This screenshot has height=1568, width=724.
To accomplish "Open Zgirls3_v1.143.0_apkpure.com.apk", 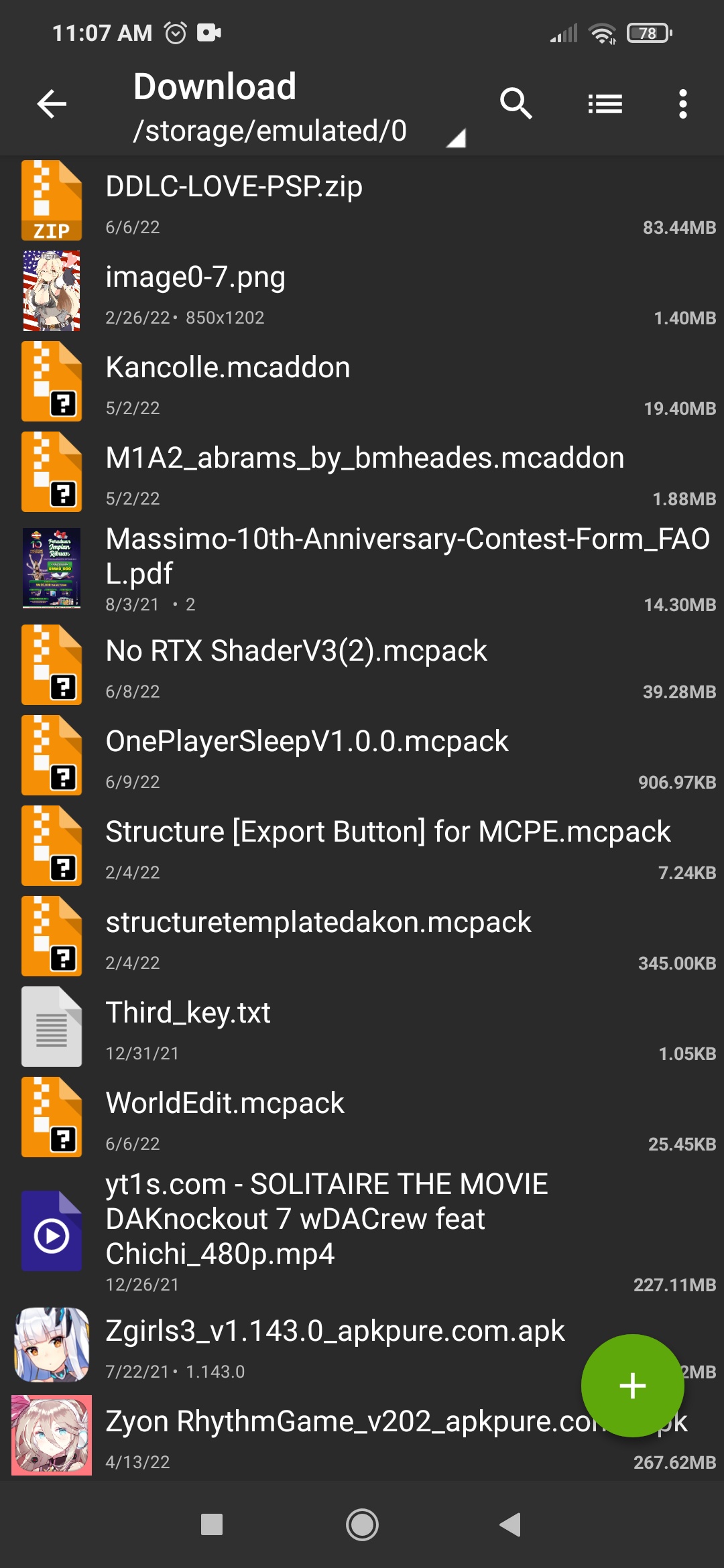I will [335, 1345].
